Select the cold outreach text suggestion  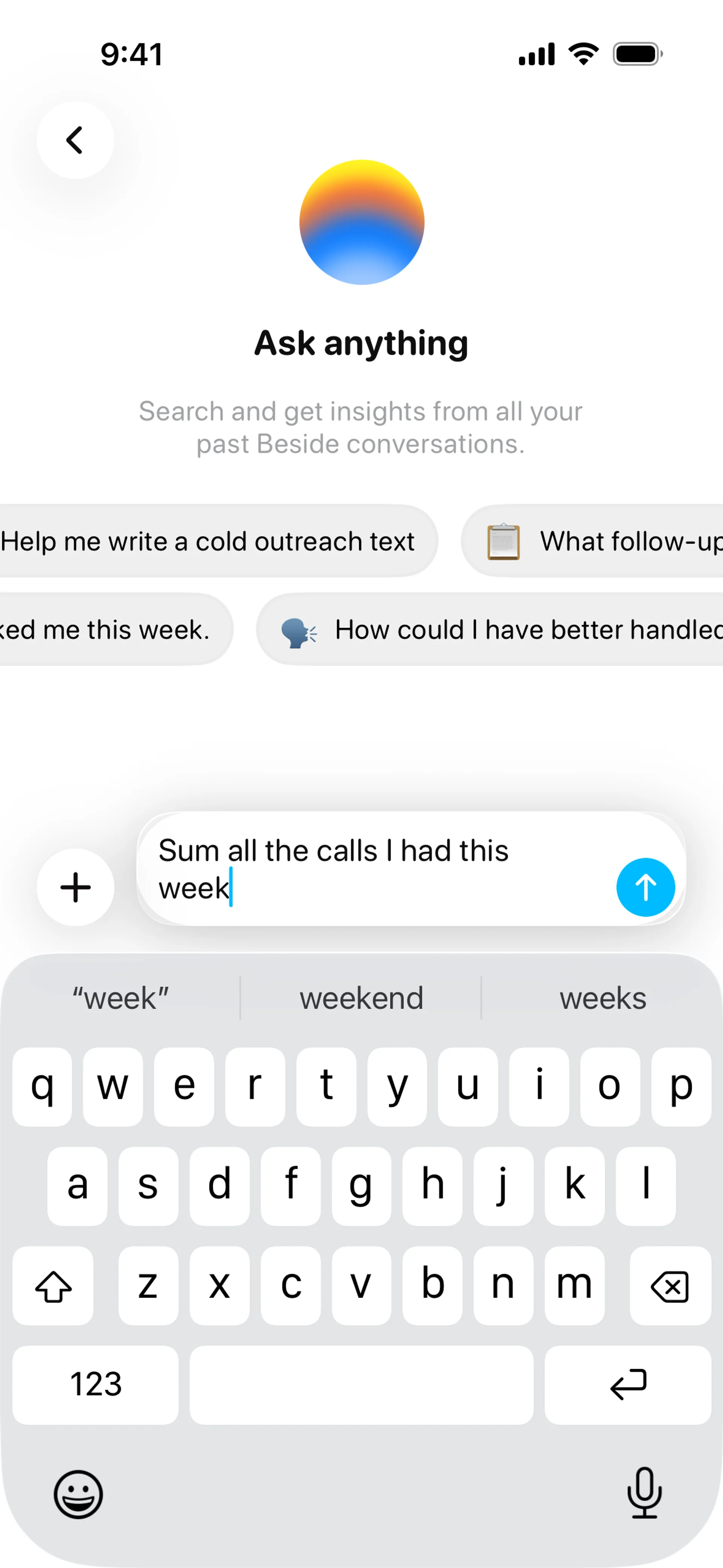(x=210, y=541)
